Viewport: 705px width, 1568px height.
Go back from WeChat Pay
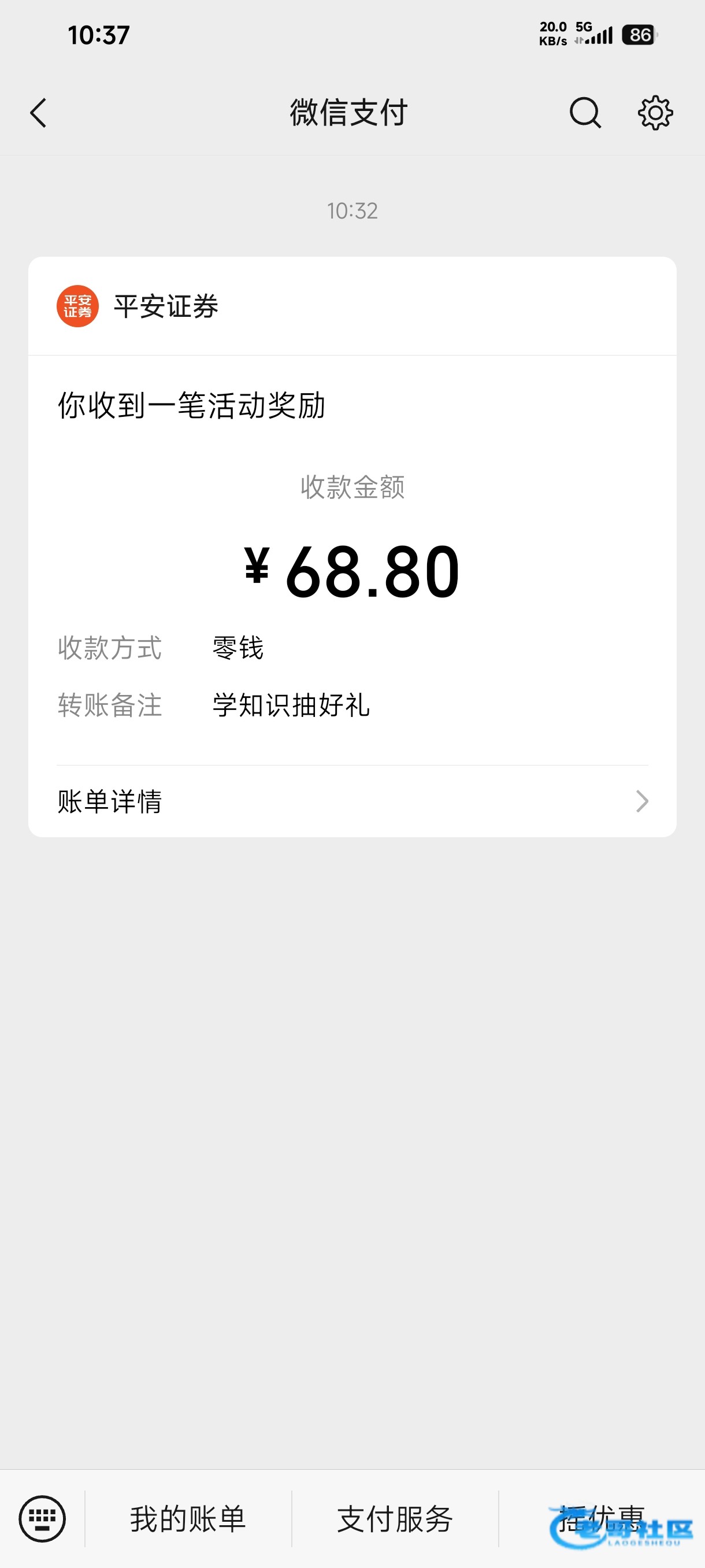click(x=38, y=113)
